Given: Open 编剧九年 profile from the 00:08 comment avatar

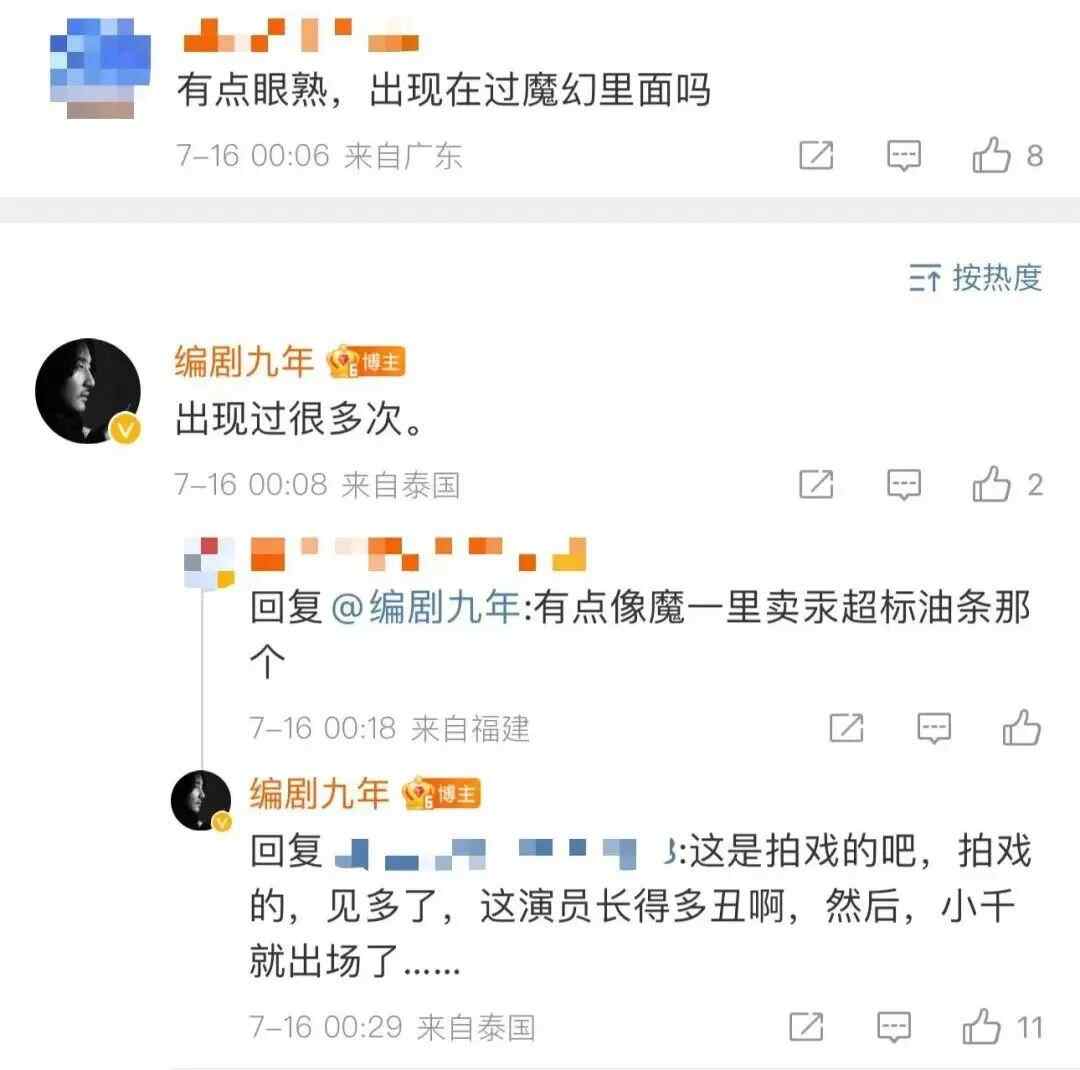Looking at the screenshot, I should coord(88,390).
